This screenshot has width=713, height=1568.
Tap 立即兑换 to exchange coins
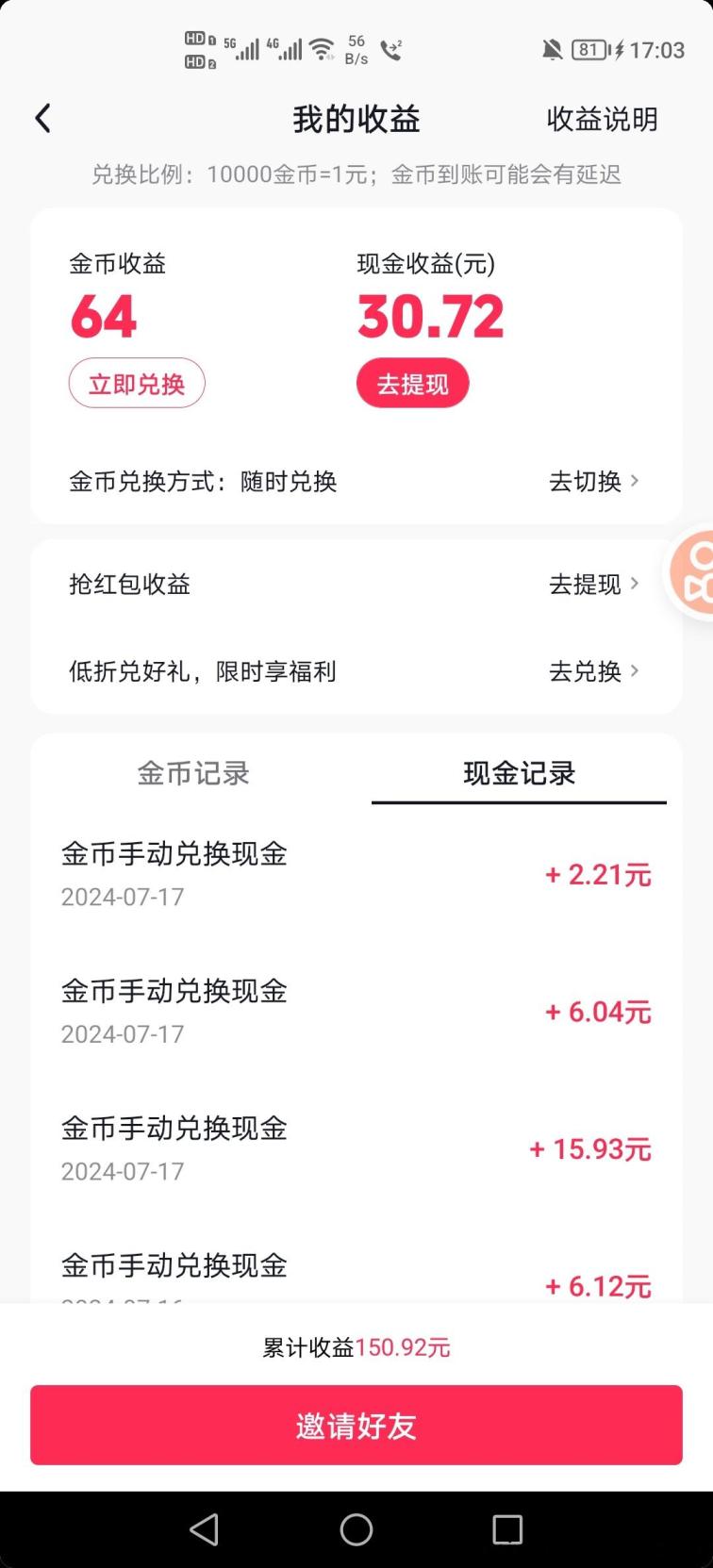click(137, 384)
